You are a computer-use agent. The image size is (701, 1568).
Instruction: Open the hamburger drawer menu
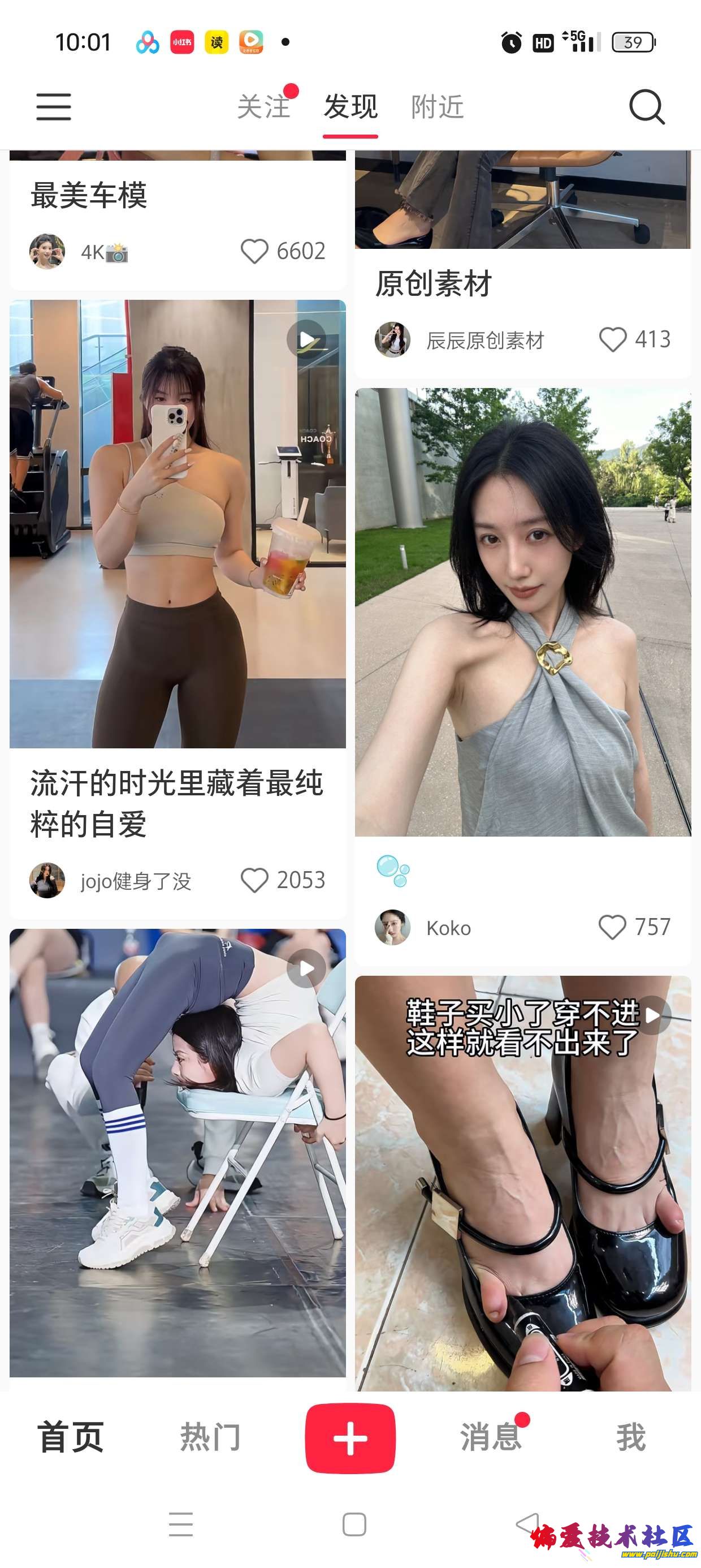pyautogui.click(x=54, y=106)
